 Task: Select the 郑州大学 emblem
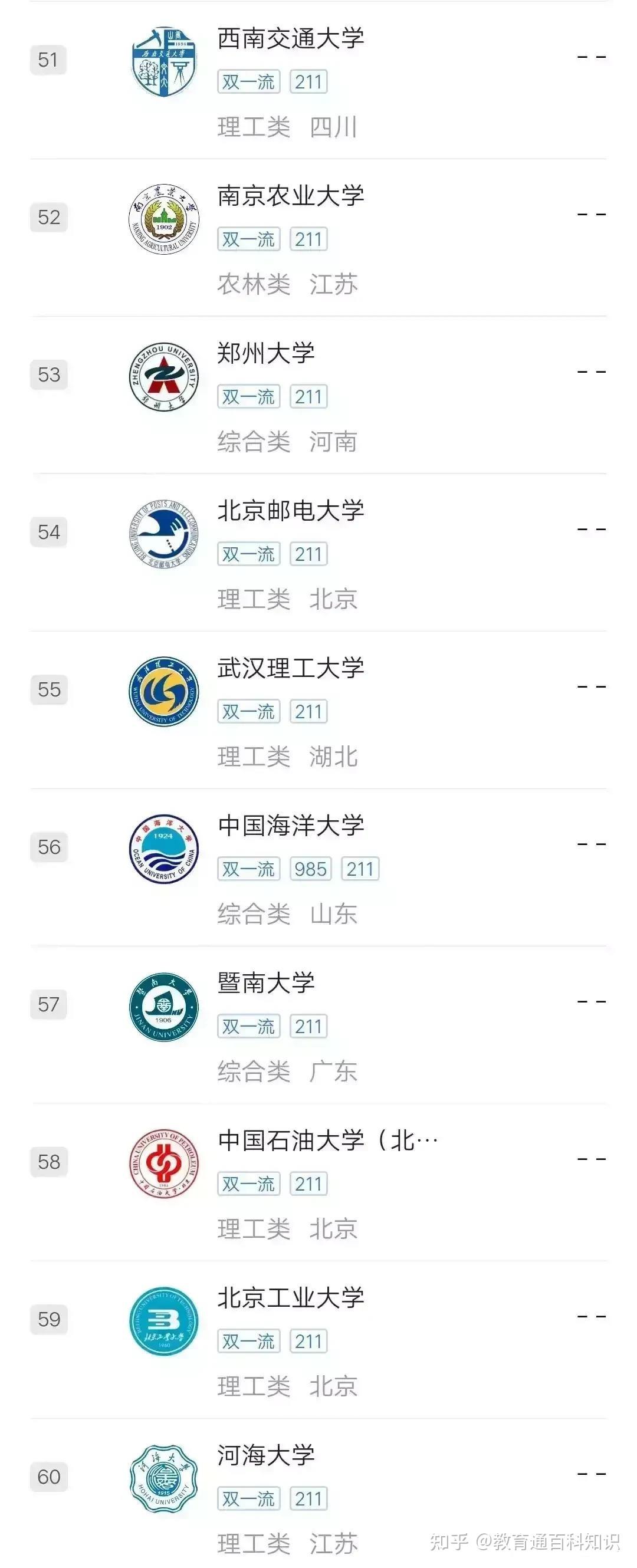pos(165,376)
